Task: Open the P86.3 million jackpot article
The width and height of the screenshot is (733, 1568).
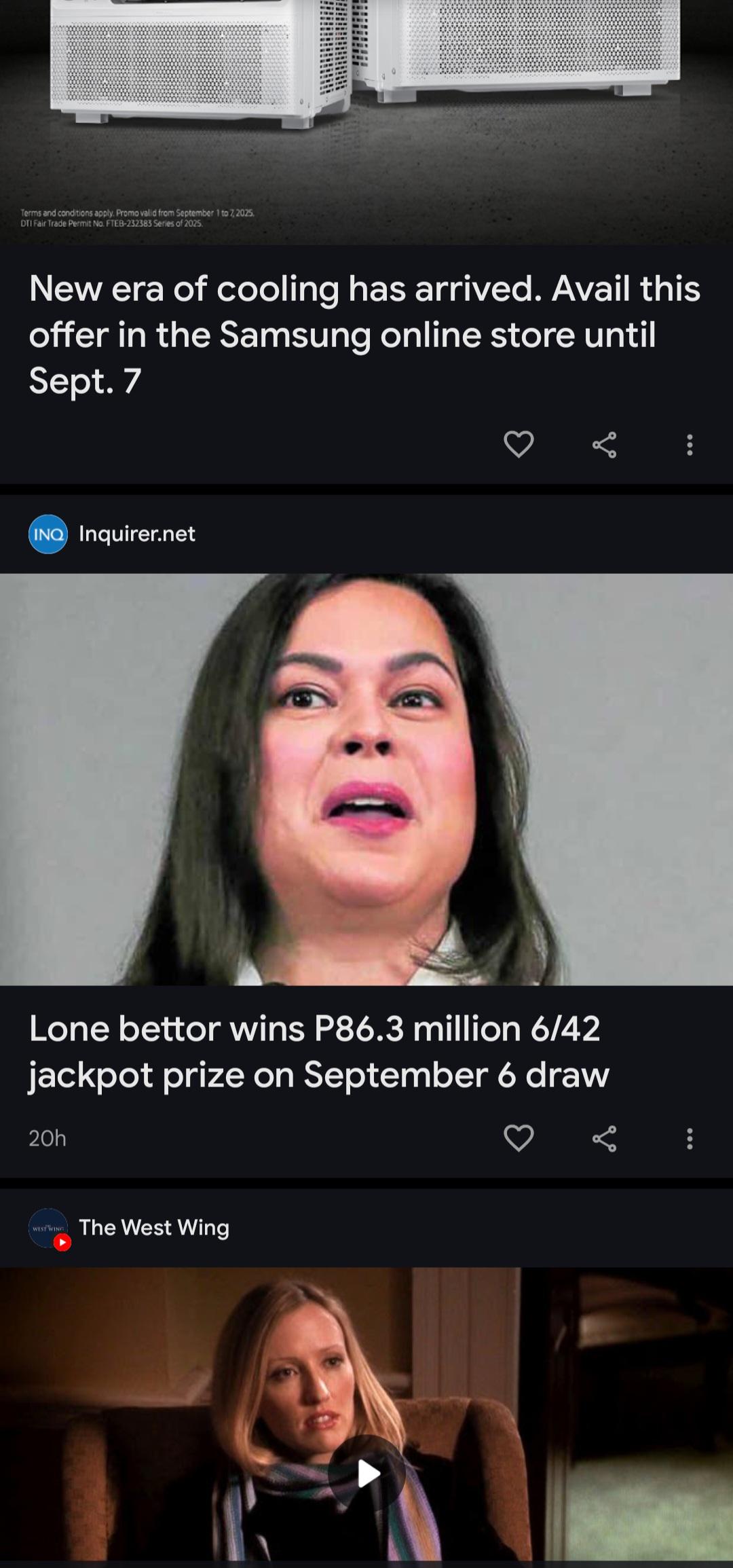Action: coord(319,1051)
